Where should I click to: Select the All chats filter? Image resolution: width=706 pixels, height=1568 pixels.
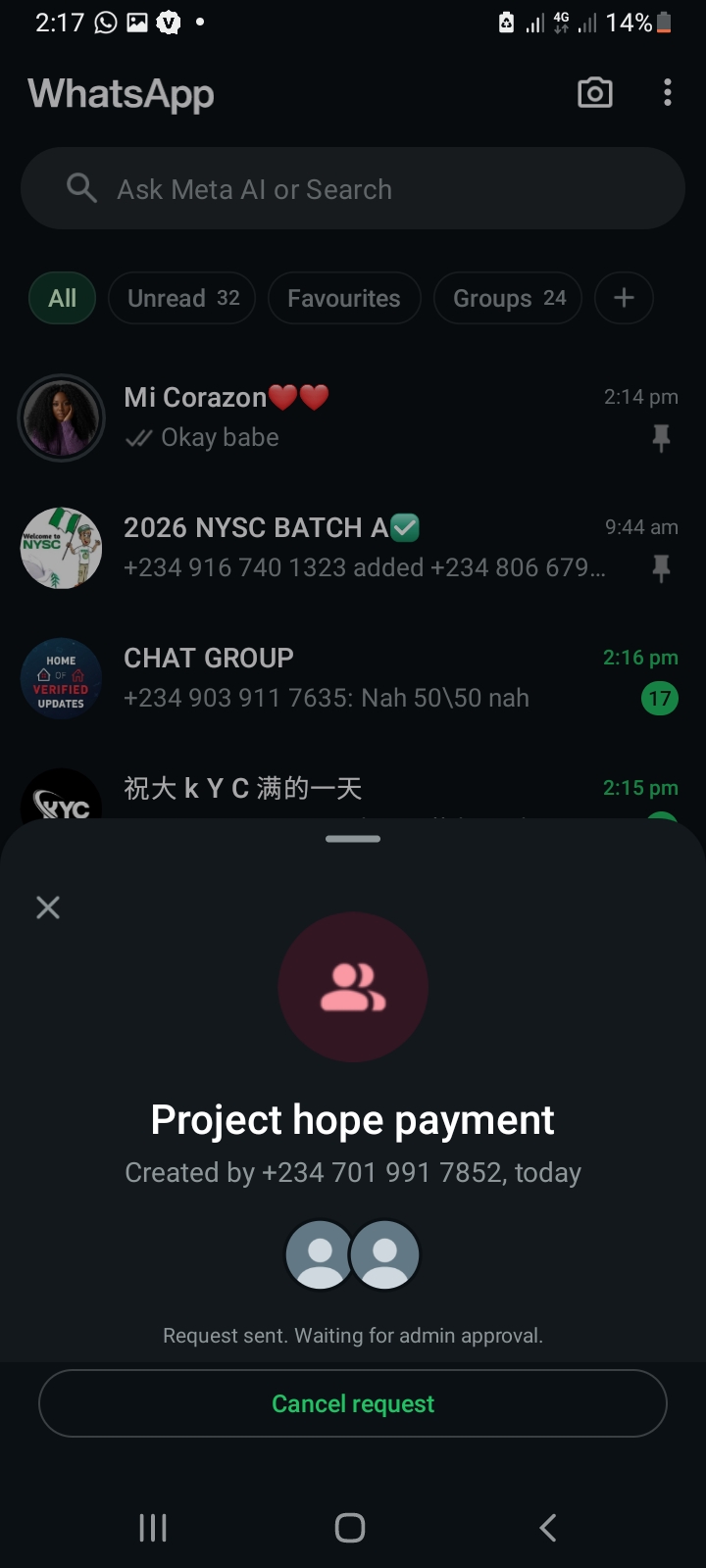pyautogui.click(x=63, y=298)
